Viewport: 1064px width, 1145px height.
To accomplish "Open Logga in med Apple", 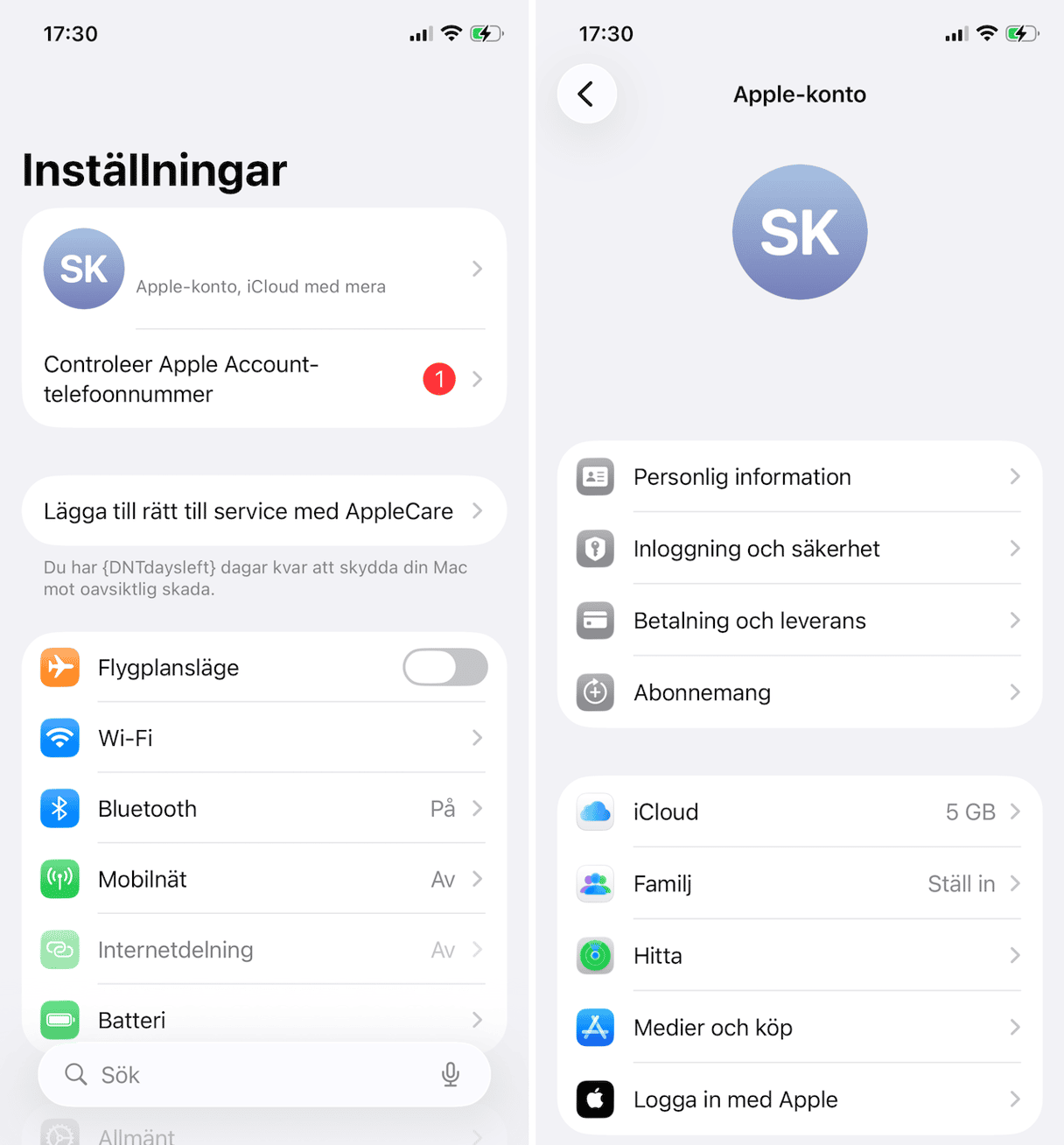I will [x=799, y=1099].
